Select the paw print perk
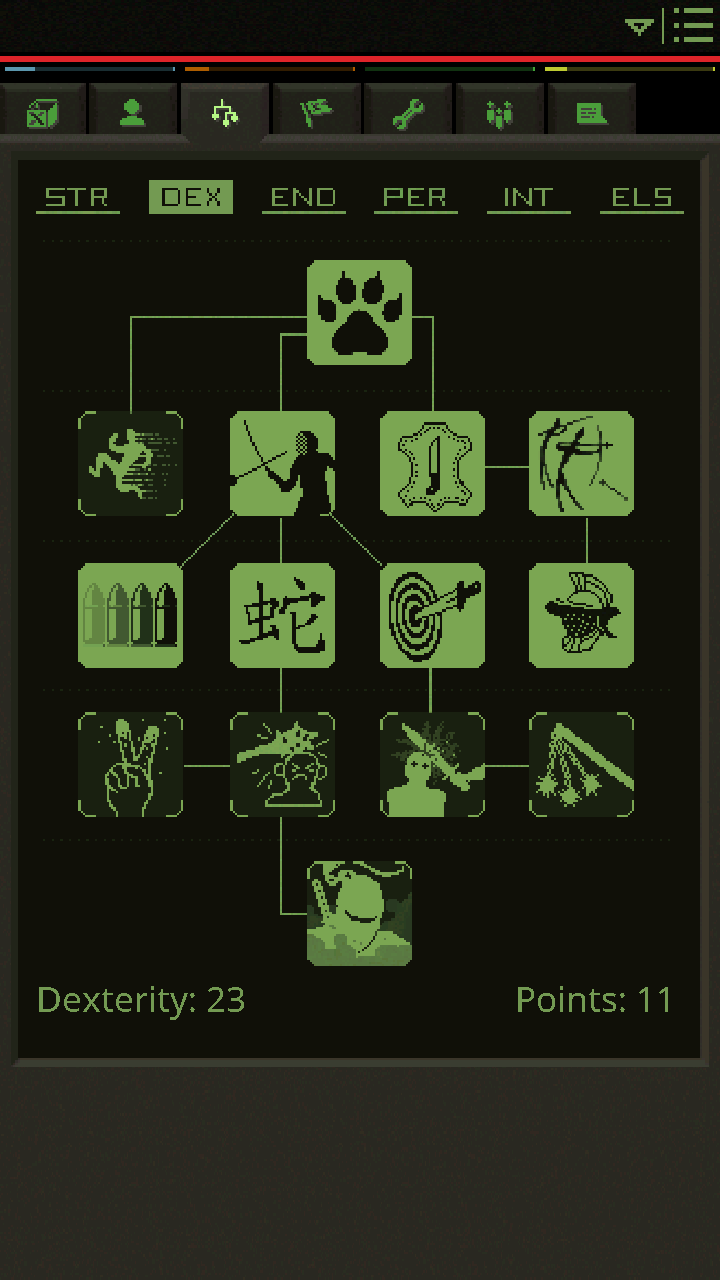Image resolution: width=720 pixels, height=1280 pixels. tap(359, 312)
